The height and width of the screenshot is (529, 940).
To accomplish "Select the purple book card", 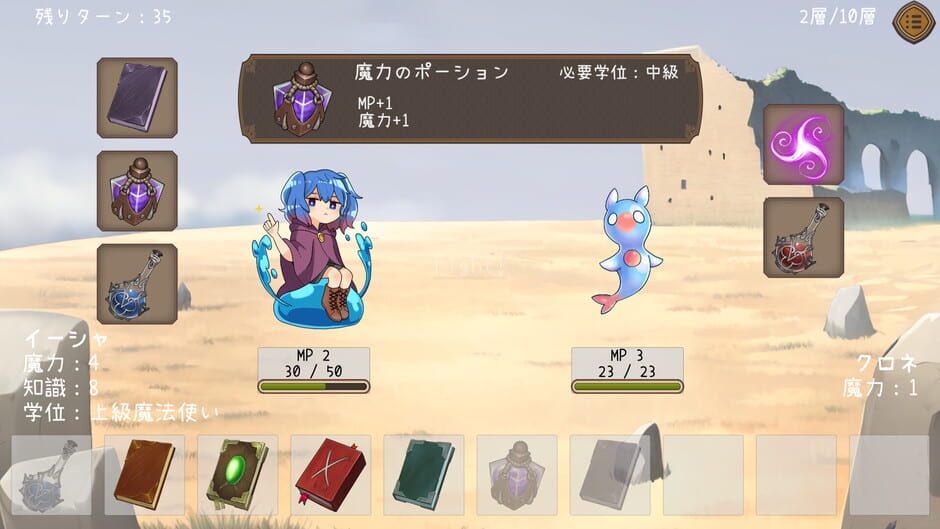I will 137,98.
